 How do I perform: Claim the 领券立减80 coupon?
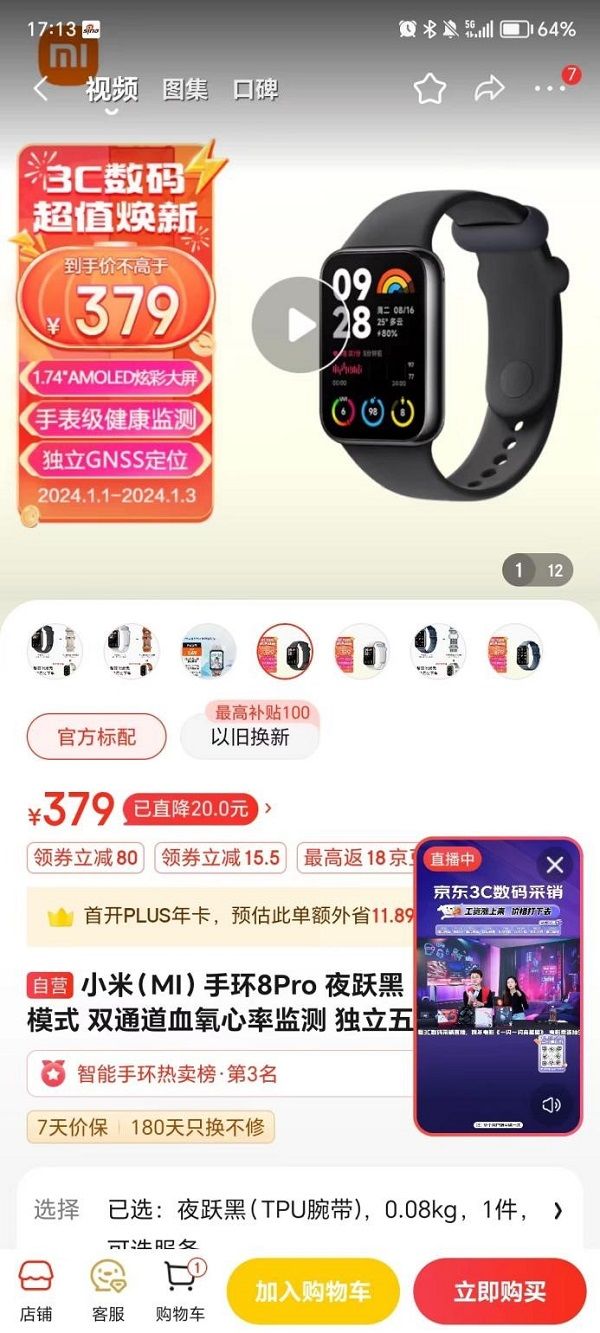86,857
